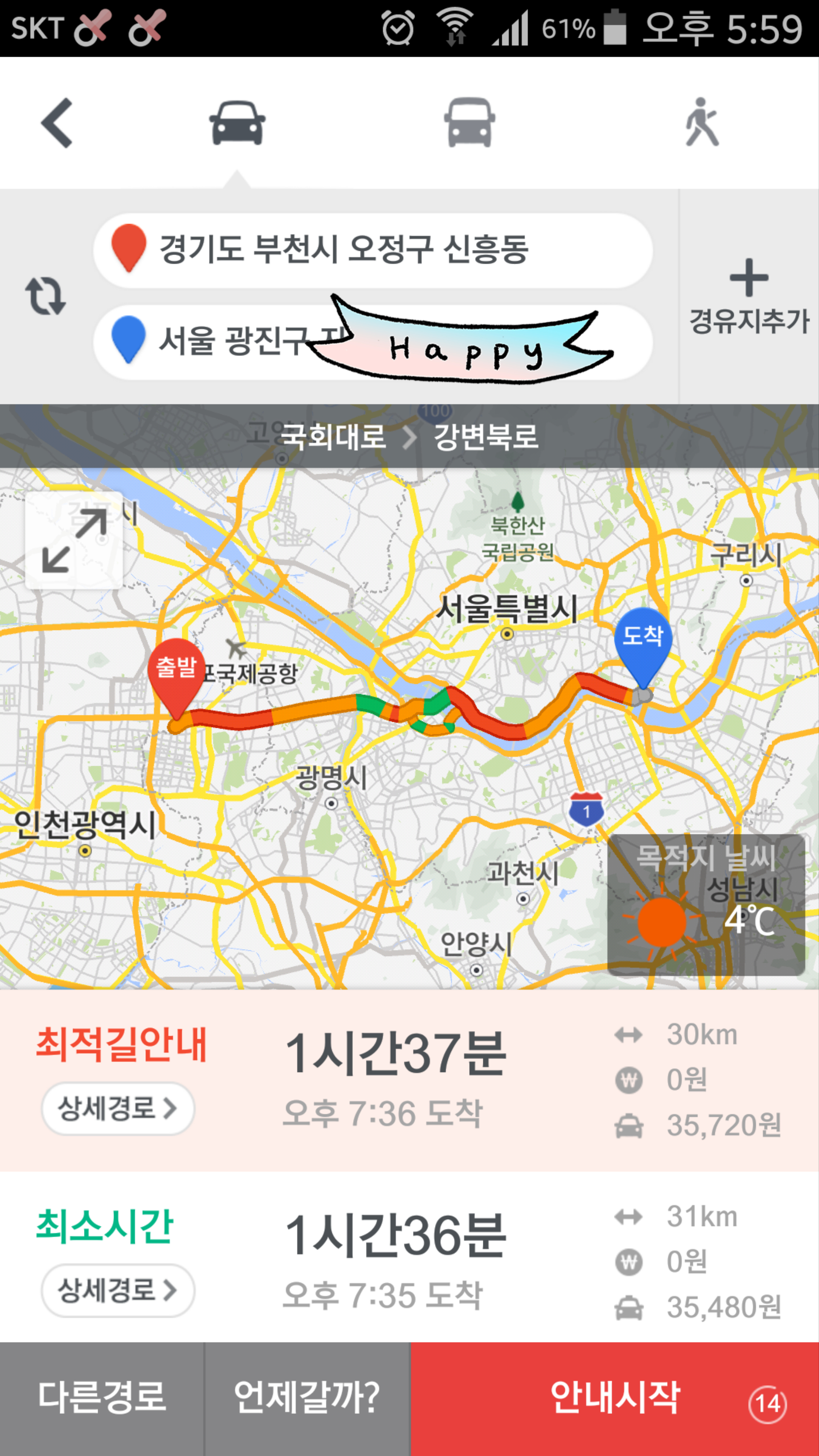
Task: Swap the departure and destination points
Action: click(x=45, y=296)
